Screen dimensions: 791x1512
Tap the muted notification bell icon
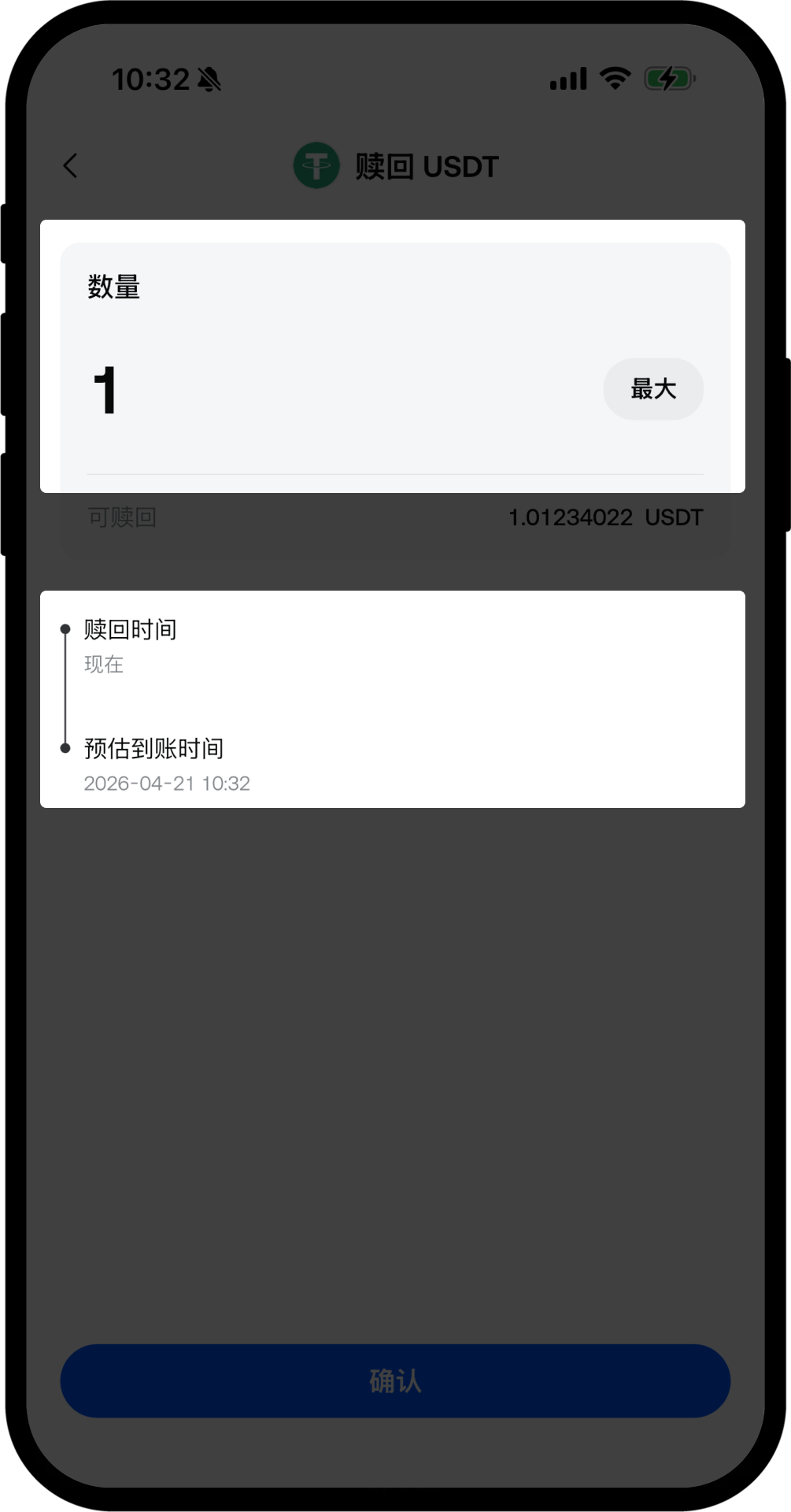208,79
